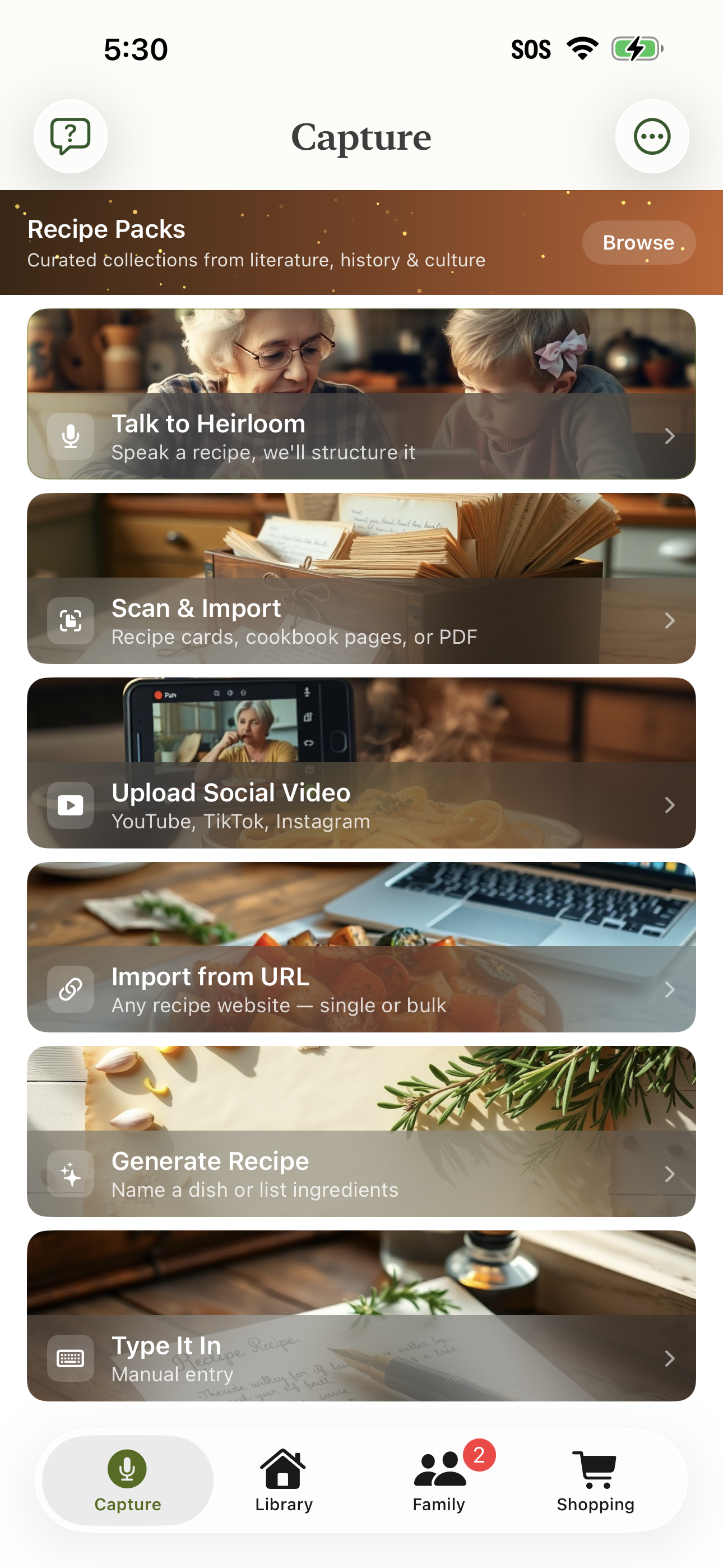Open the more options menu
The image size is (723, 1568).
click(x=652, y=136)
